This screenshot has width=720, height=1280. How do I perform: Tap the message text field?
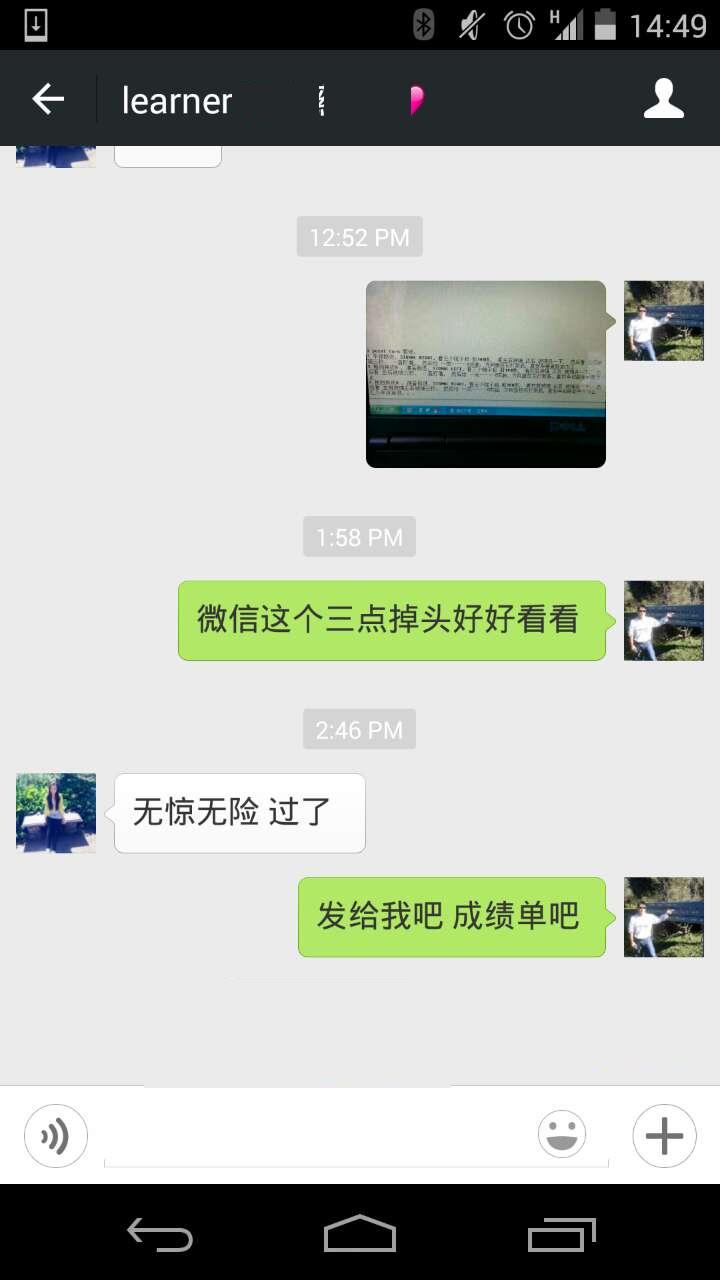tap(320, 1136)
